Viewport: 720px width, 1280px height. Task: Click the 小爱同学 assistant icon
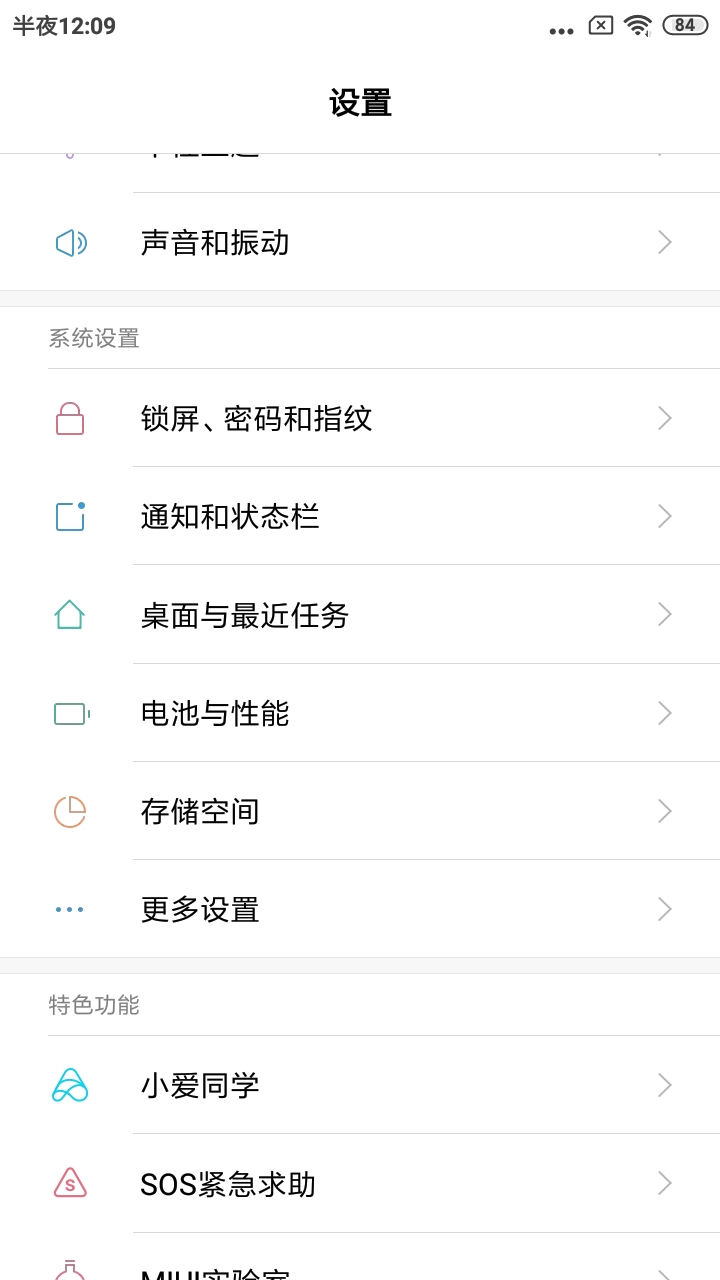point(68,1084)
